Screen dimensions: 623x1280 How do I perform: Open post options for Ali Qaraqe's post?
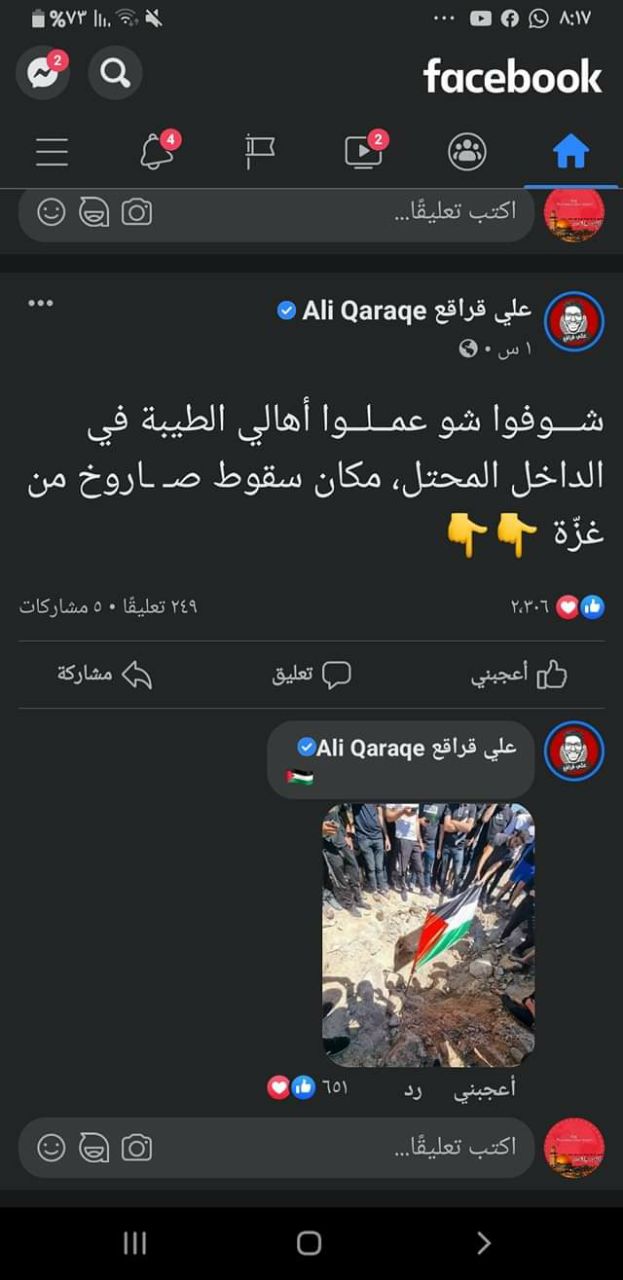point(40,303)
